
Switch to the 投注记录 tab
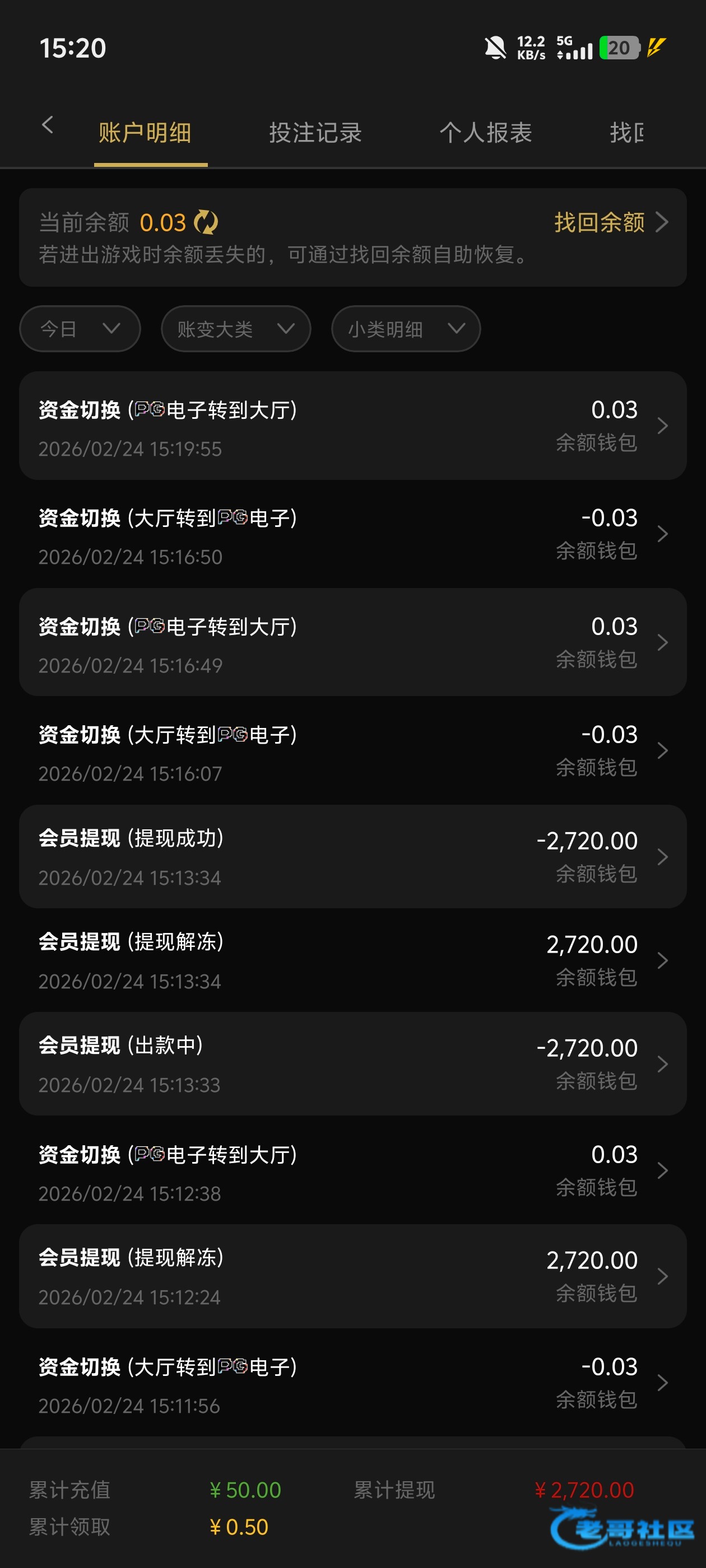pos(315,133)
